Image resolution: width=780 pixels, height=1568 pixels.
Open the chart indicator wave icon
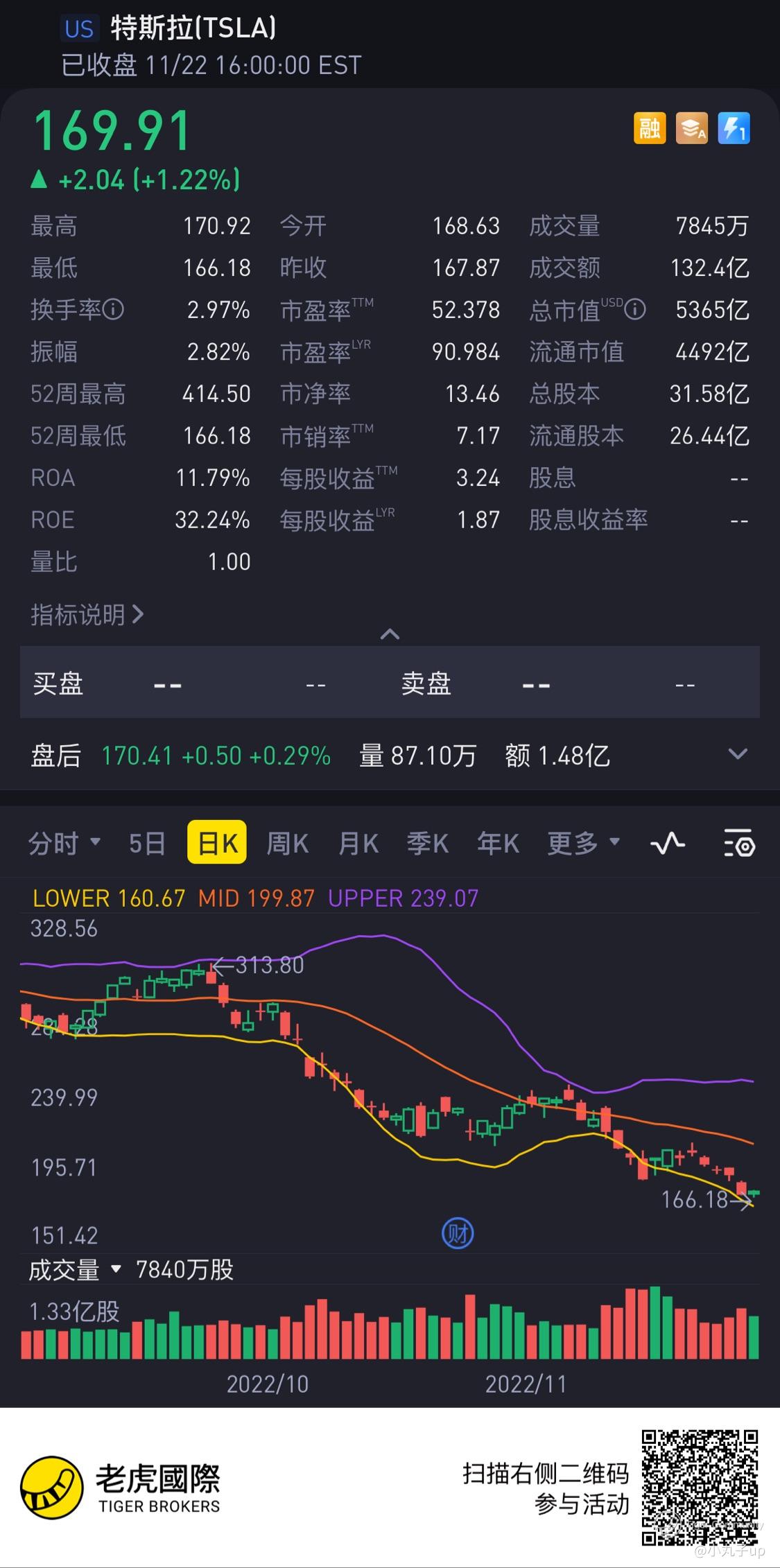(668, 844)
